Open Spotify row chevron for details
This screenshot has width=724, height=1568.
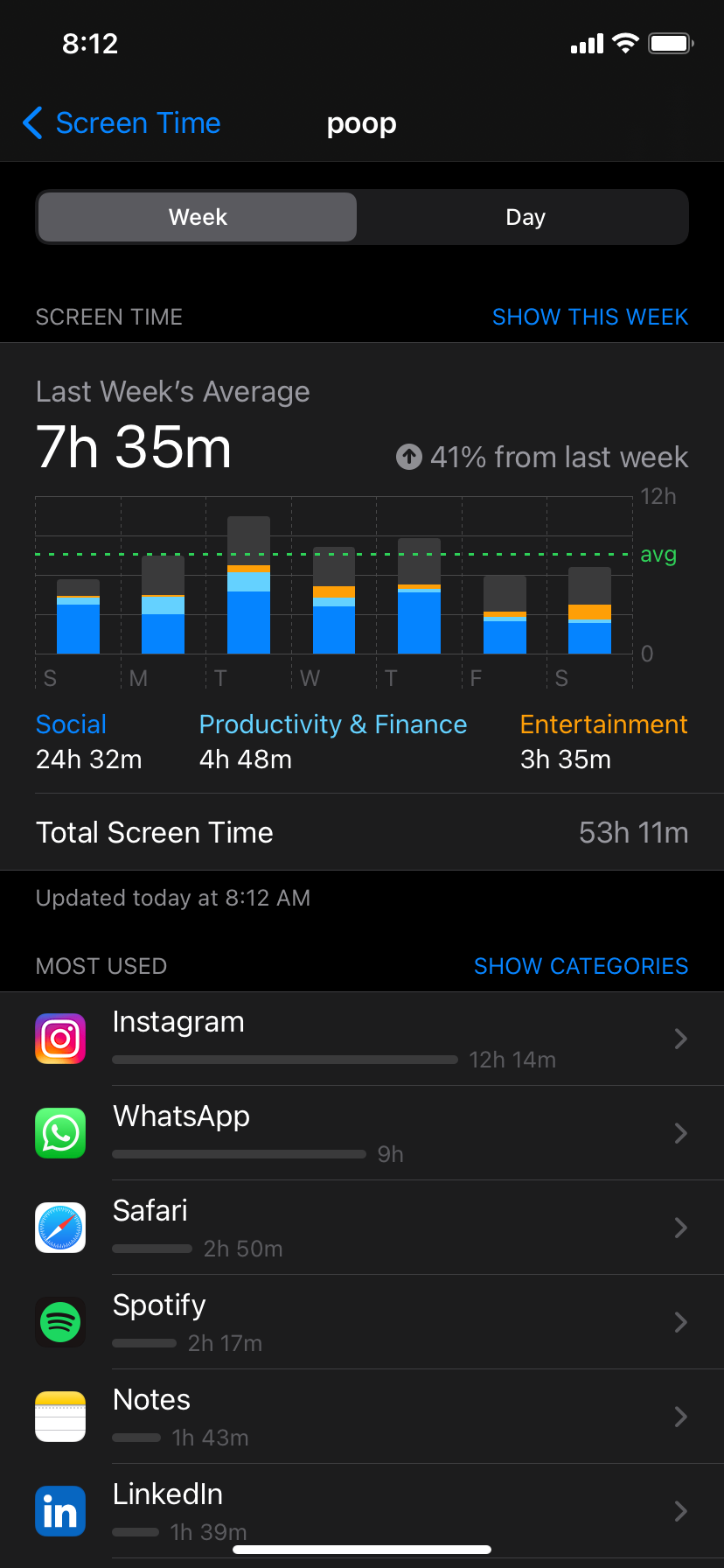click(680, 1321)
